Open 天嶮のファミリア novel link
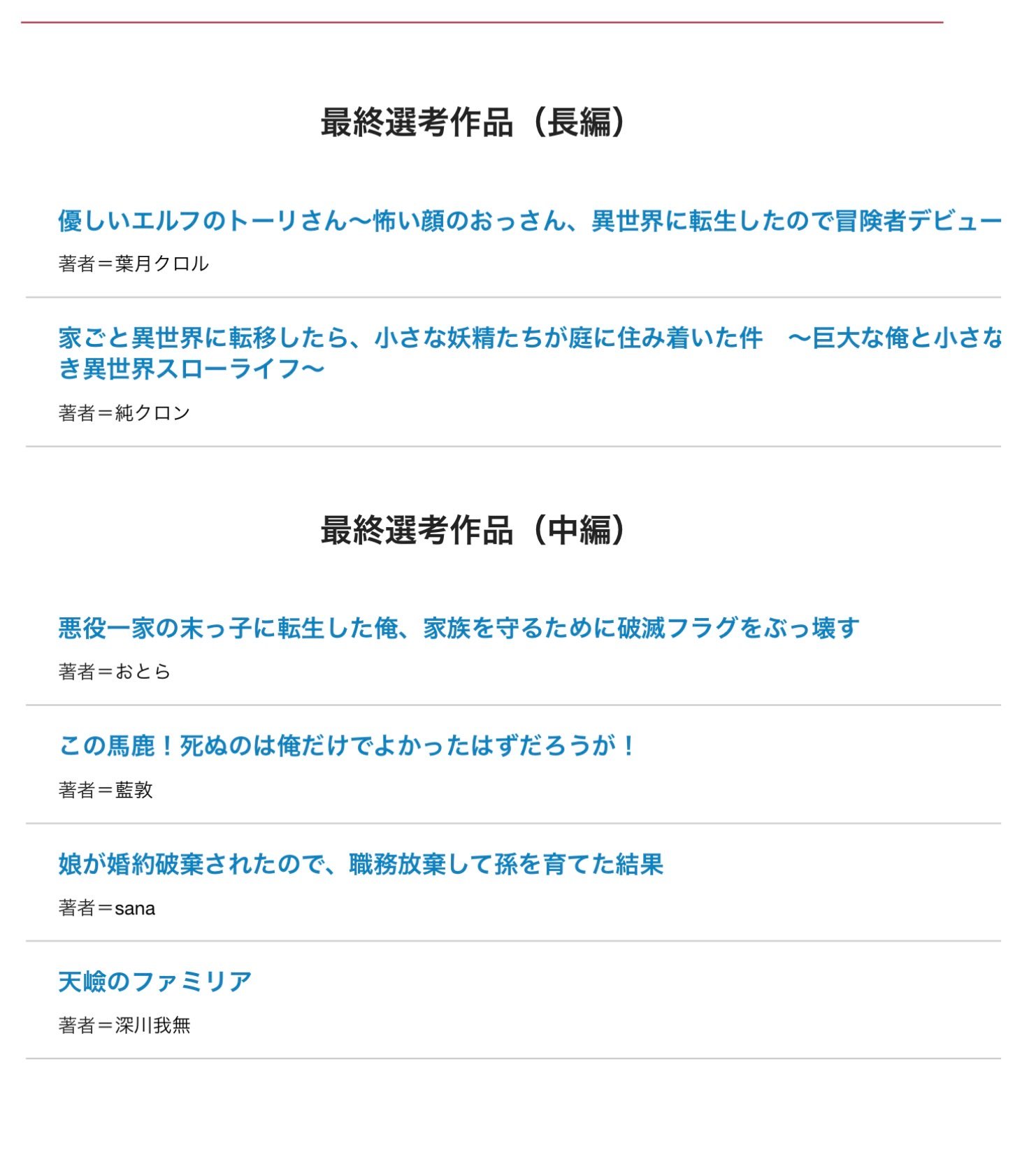 154,982
